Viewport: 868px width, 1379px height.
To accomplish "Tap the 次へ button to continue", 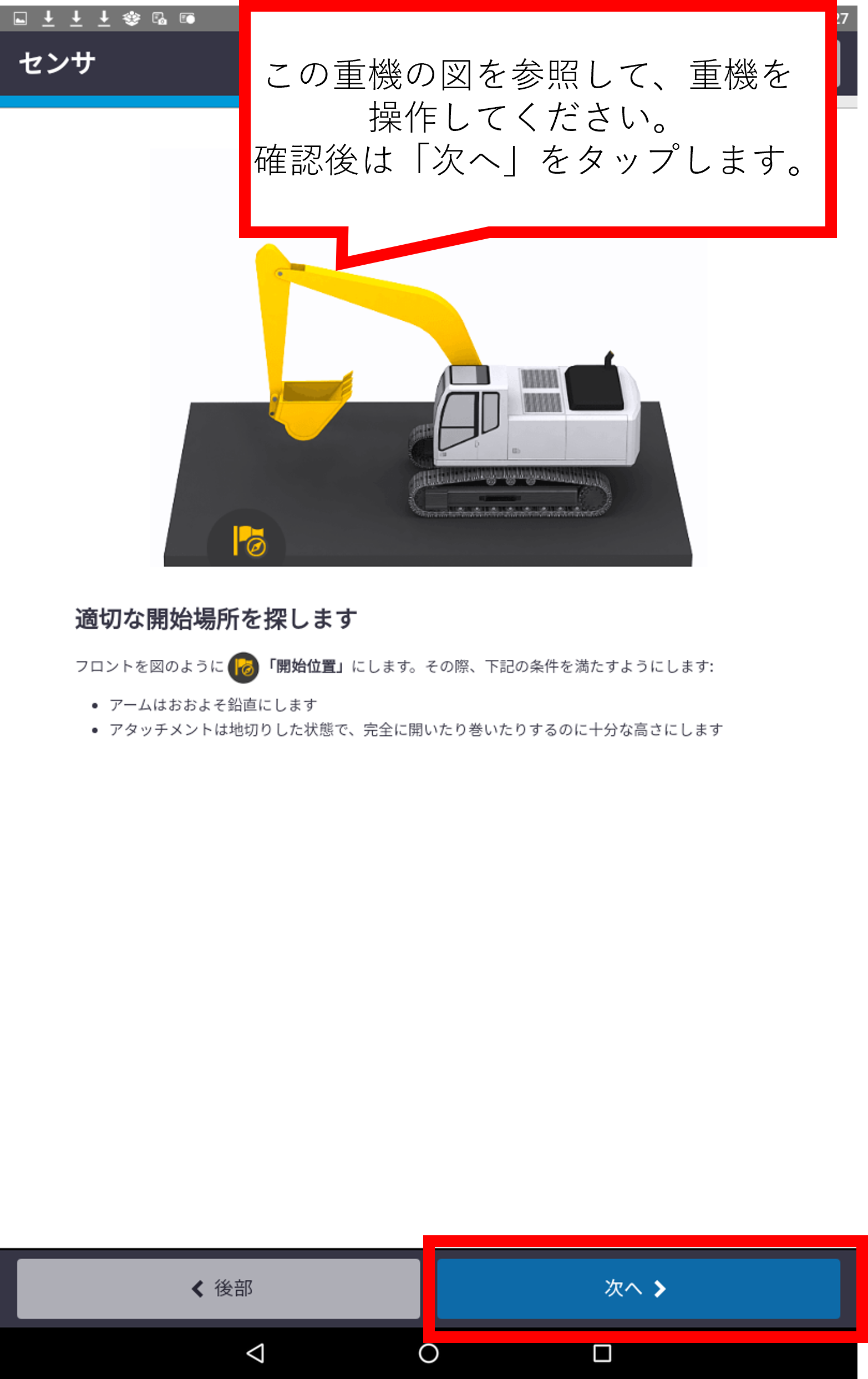I will coord(638,1288).
